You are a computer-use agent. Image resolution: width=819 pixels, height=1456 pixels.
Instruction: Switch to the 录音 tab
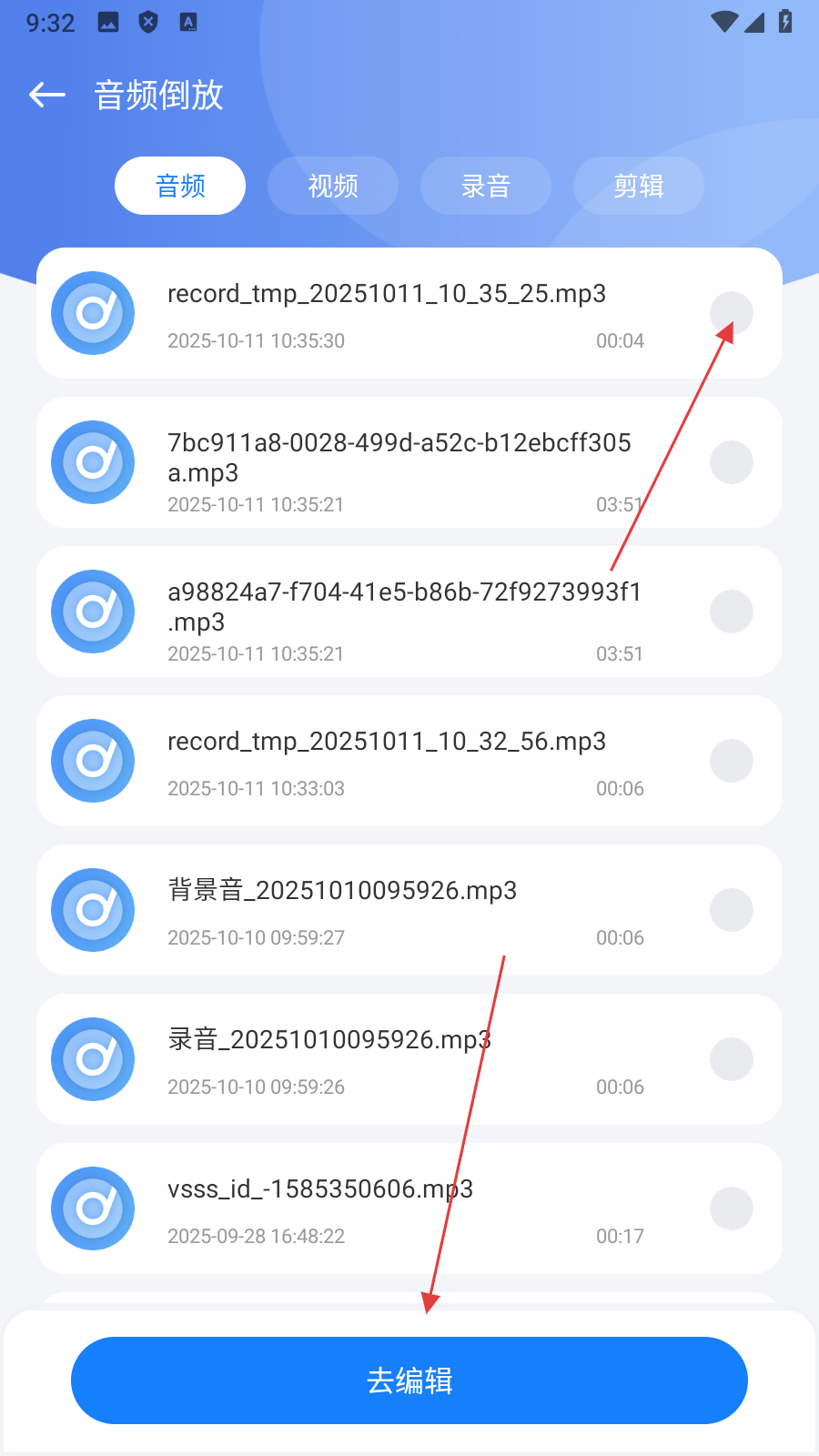coord(486,186)
